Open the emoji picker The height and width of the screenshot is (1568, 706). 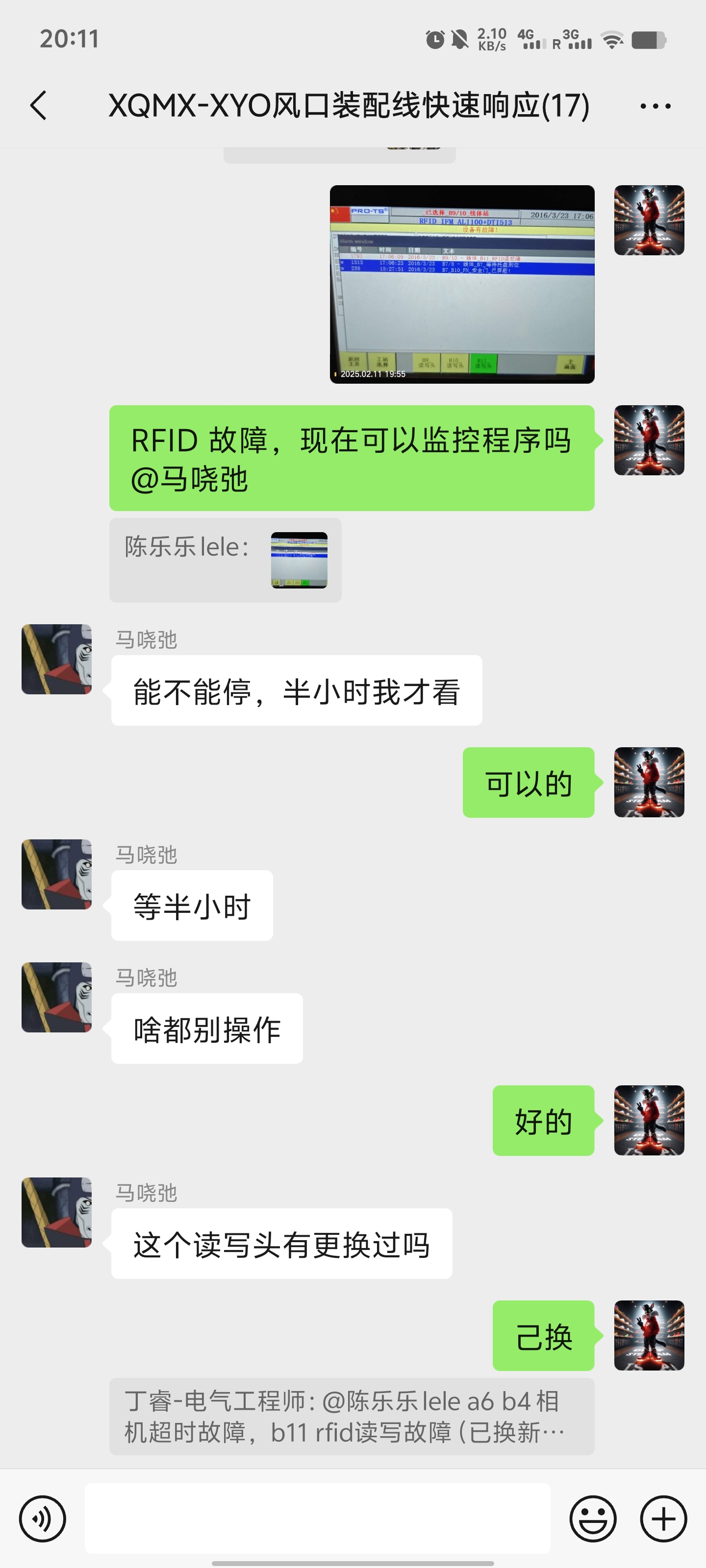[592, 1519]
